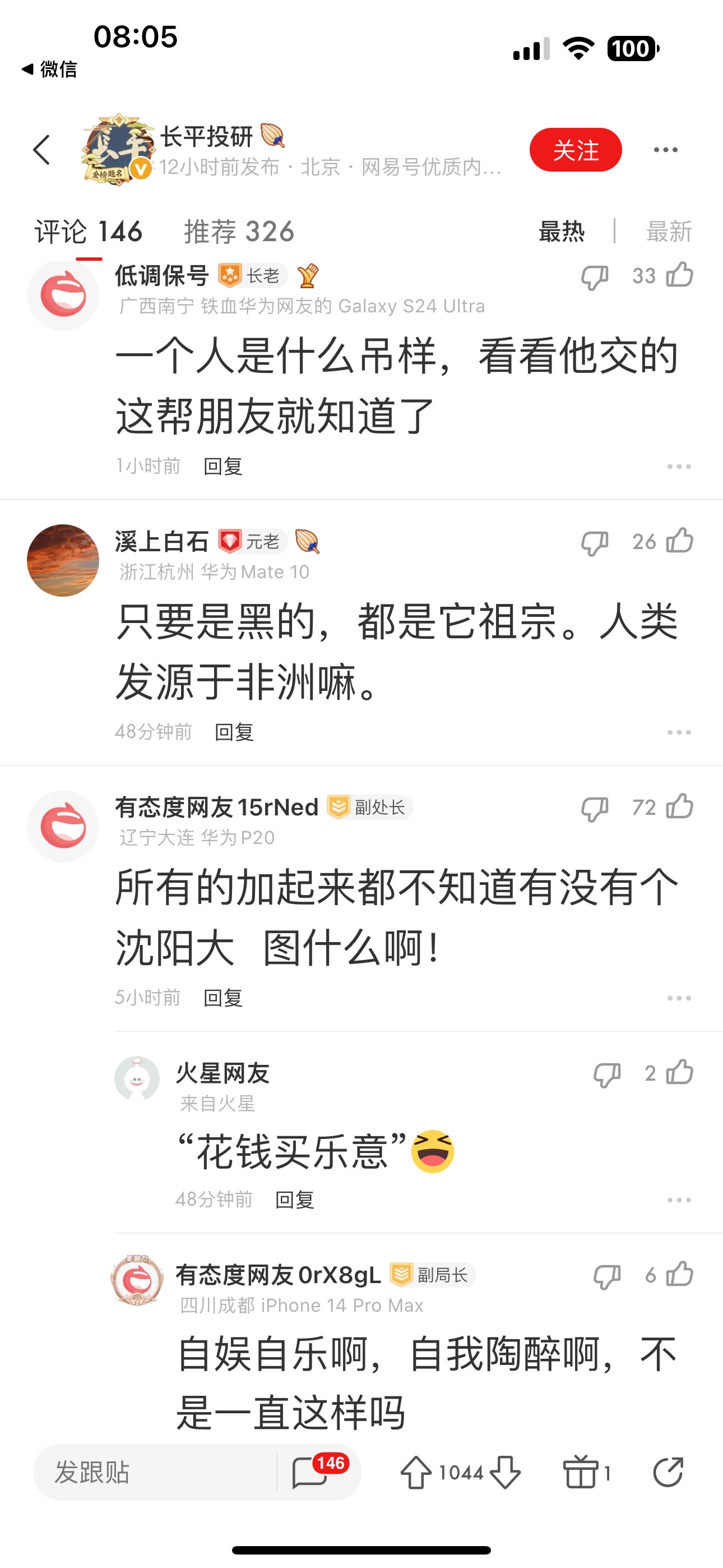Go back using the top-left arrow
Viewport: 723px width, 1568px height.
click(41, 150)
